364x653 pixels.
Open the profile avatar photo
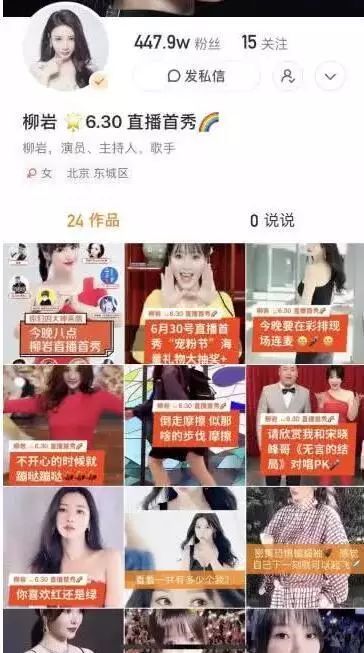tap(65, 47)
